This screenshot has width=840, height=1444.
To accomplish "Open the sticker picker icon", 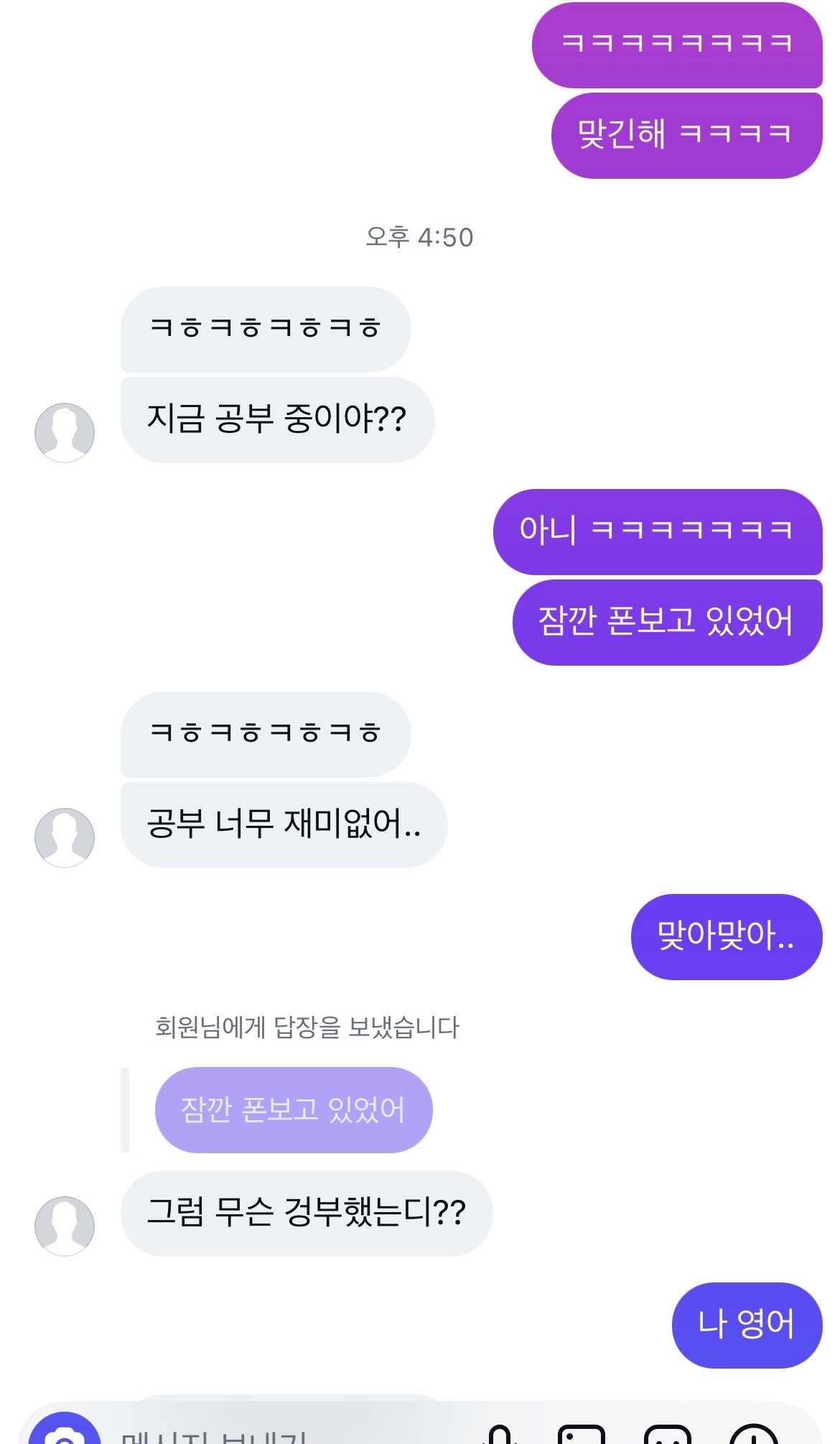I will tap(668, 1435).
